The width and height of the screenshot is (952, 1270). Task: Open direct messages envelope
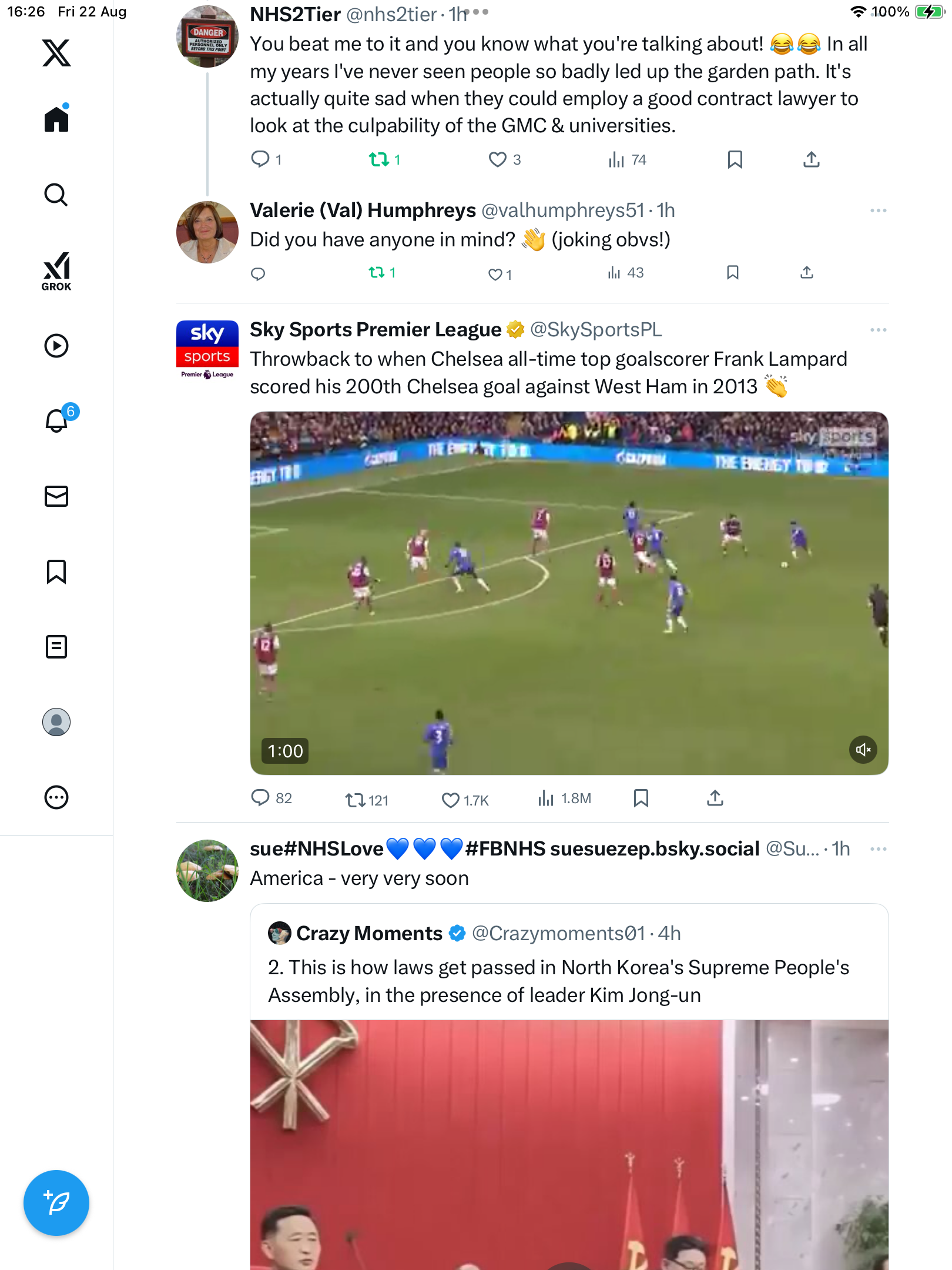click(x=56, y=496)
